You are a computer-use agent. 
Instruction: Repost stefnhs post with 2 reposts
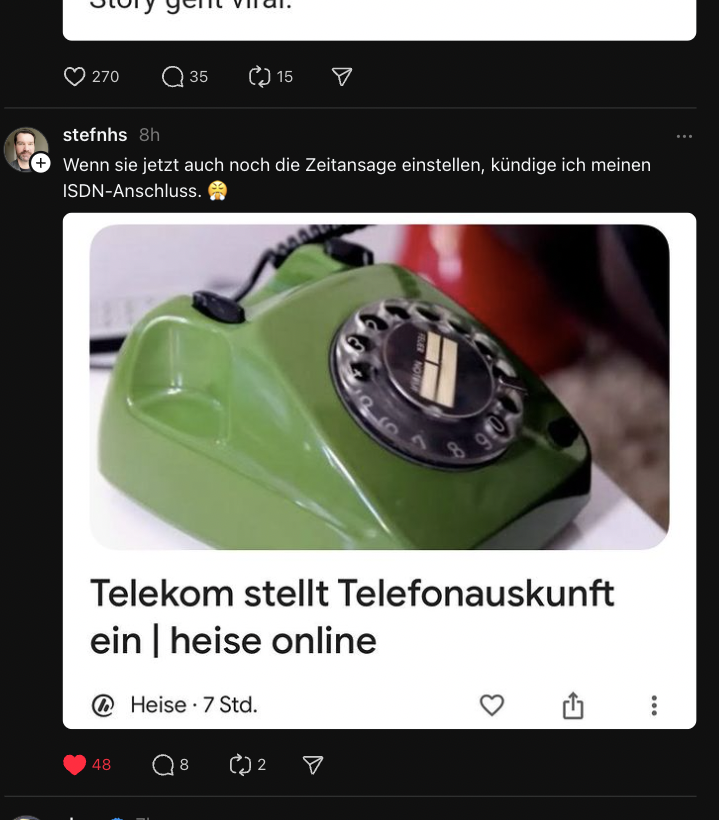(x=240, y=765)
